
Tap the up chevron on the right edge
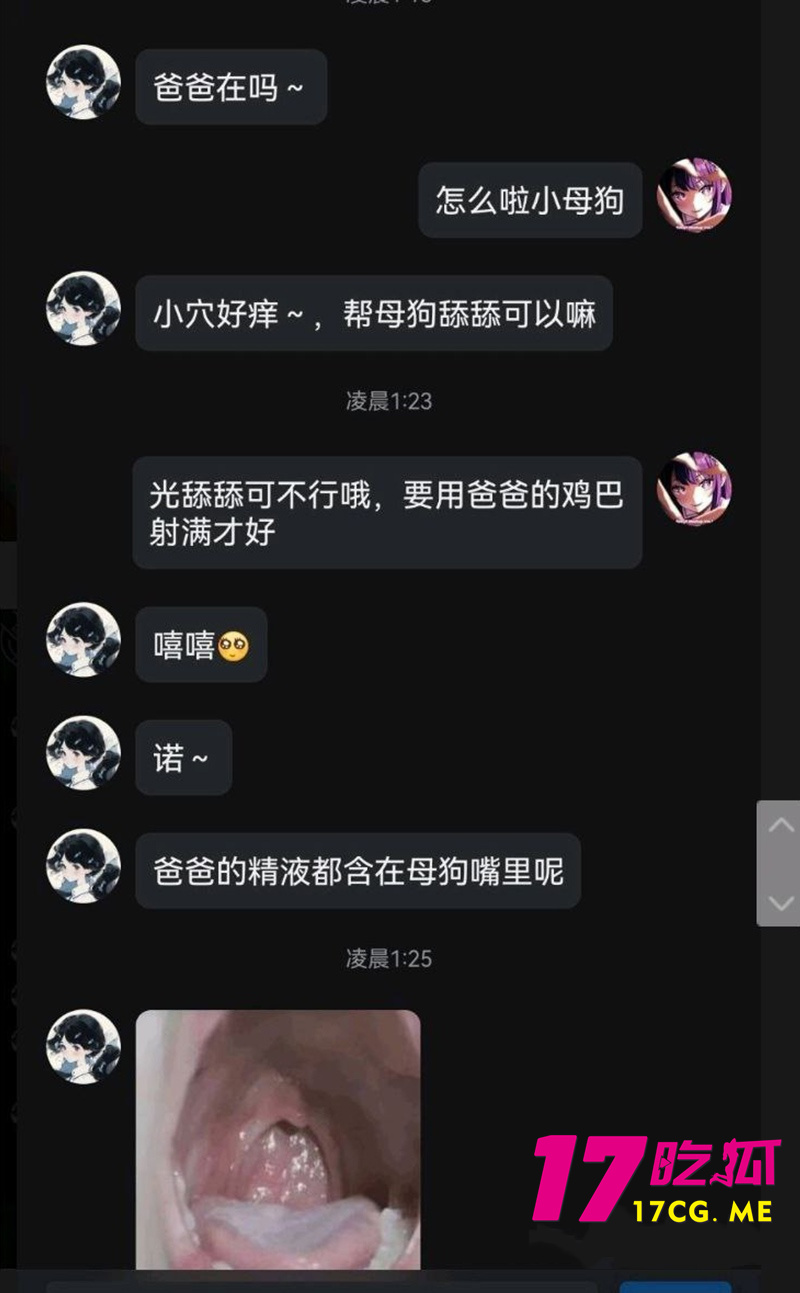(x=779, y=826)
